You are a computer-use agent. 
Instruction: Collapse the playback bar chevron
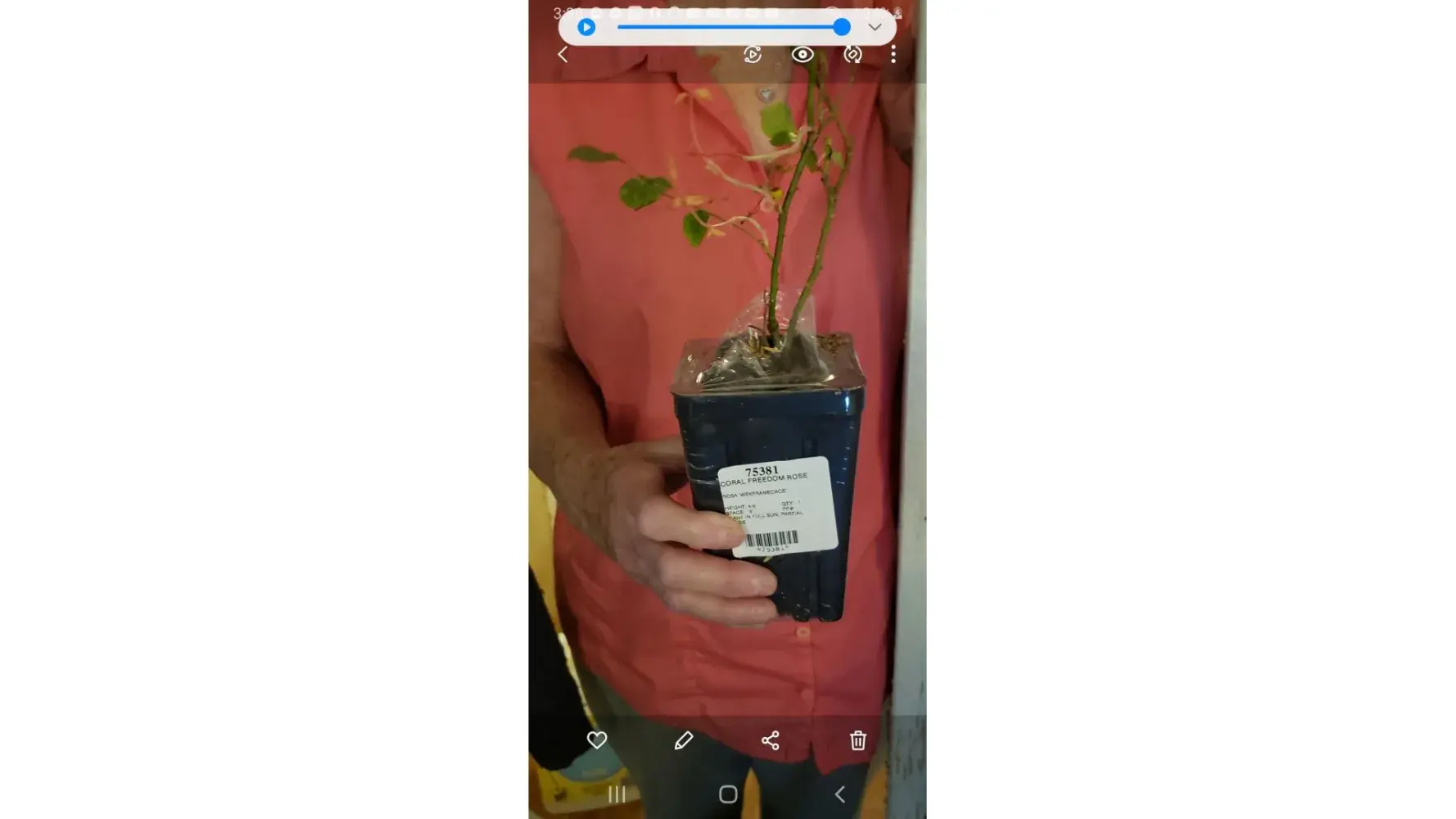[x=875, y=27]
